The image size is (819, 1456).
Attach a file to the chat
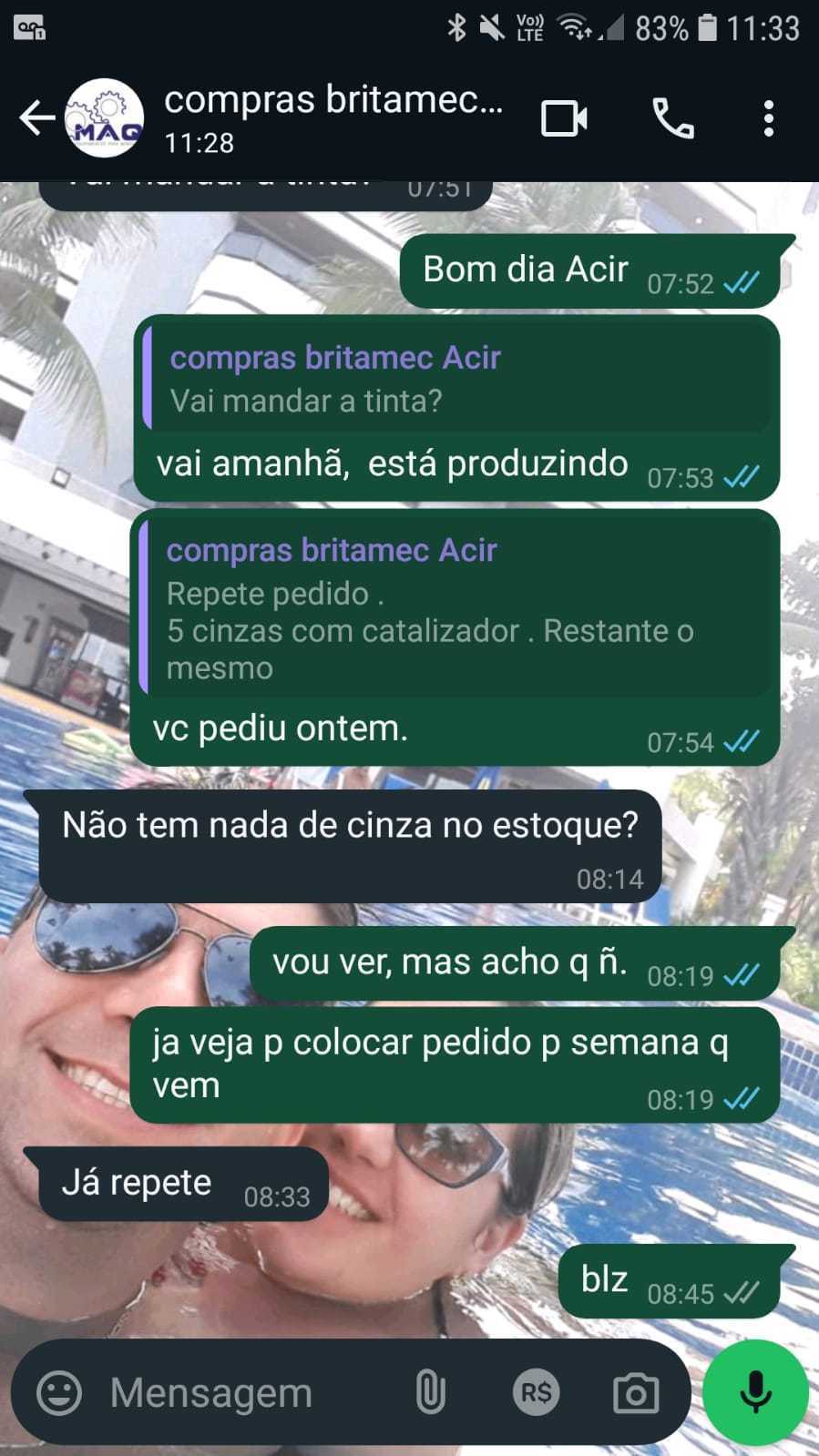(431, 1392)
